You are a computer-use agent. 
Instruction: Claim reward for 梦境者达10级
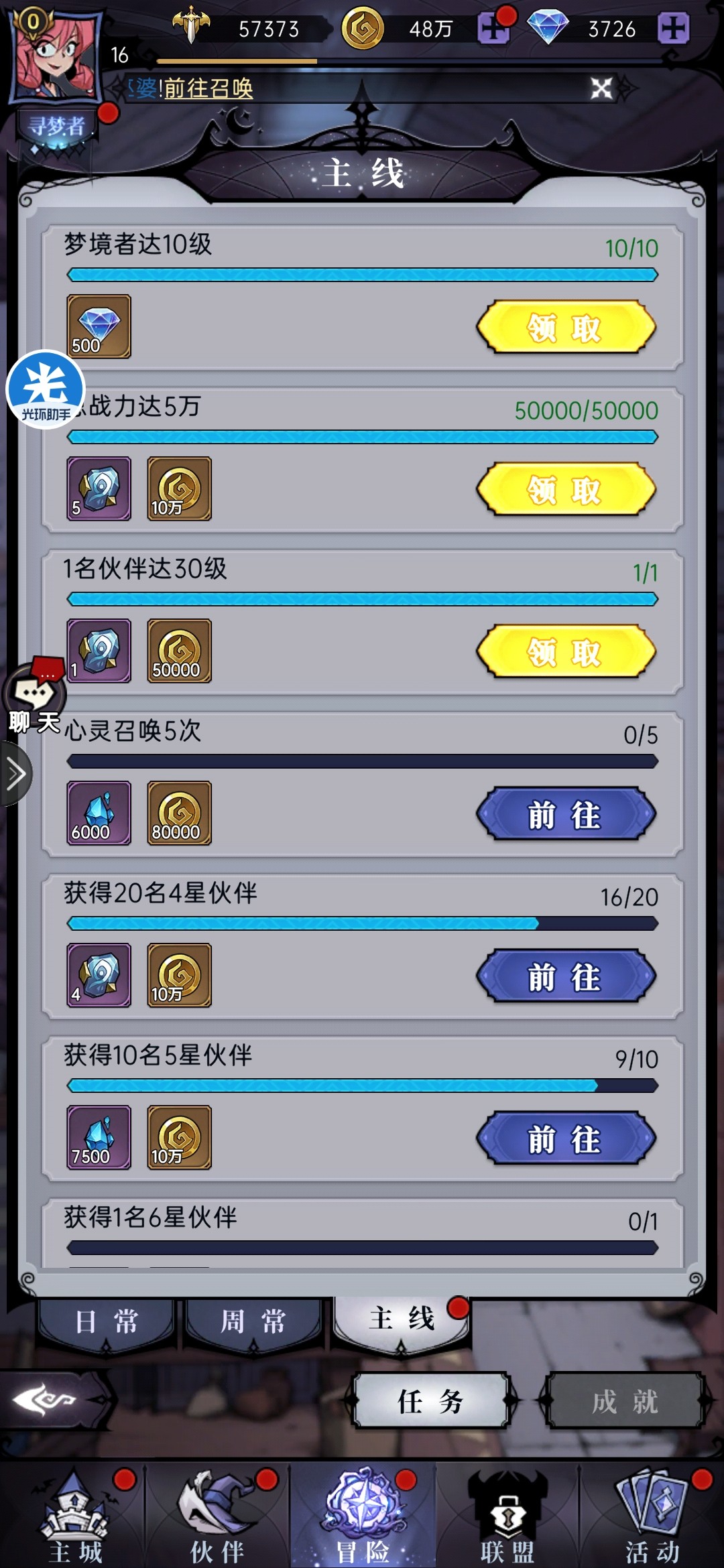tap(565, 328)
